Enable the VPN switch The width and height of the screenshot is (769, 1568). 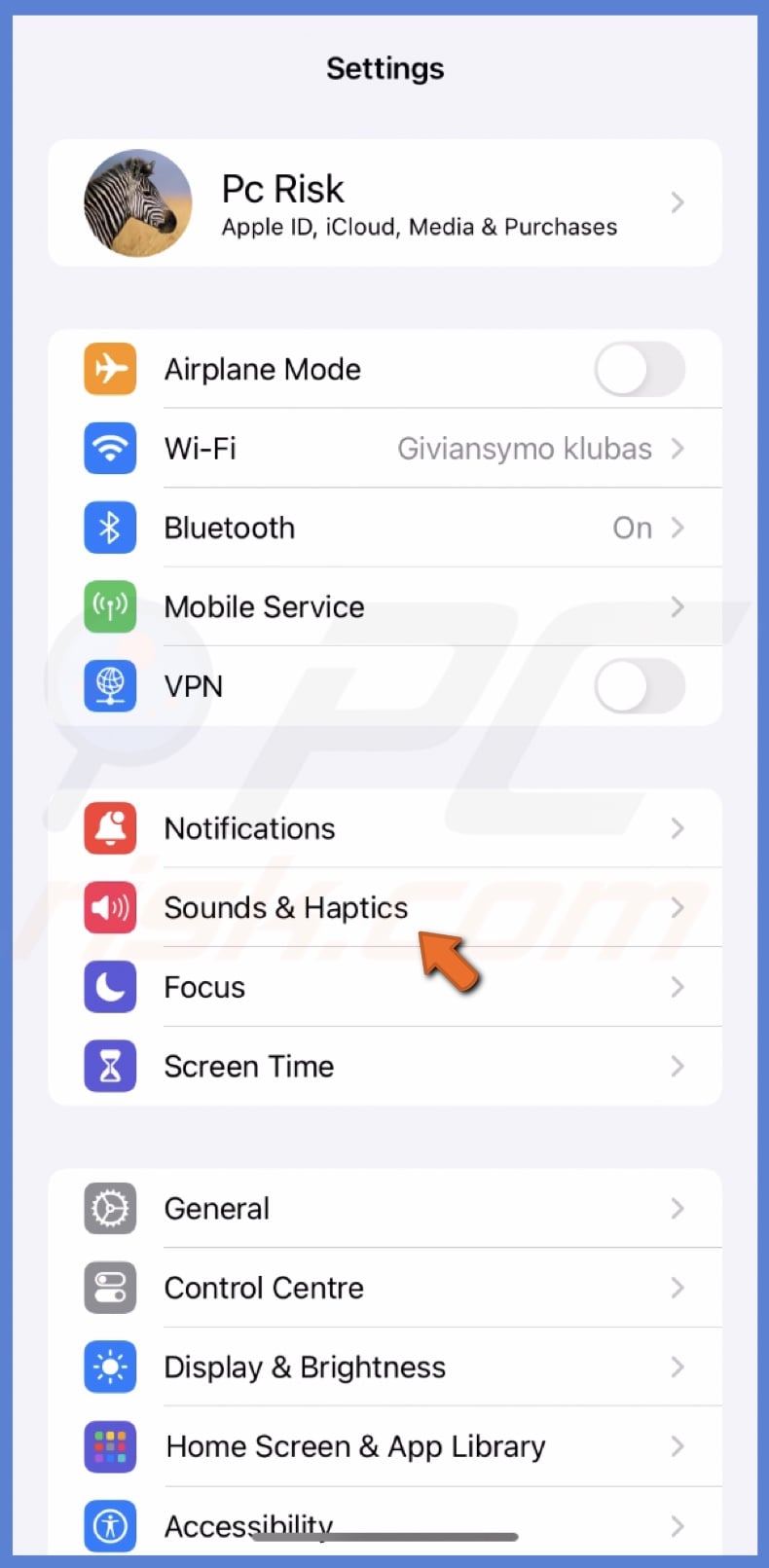[639, 686]
